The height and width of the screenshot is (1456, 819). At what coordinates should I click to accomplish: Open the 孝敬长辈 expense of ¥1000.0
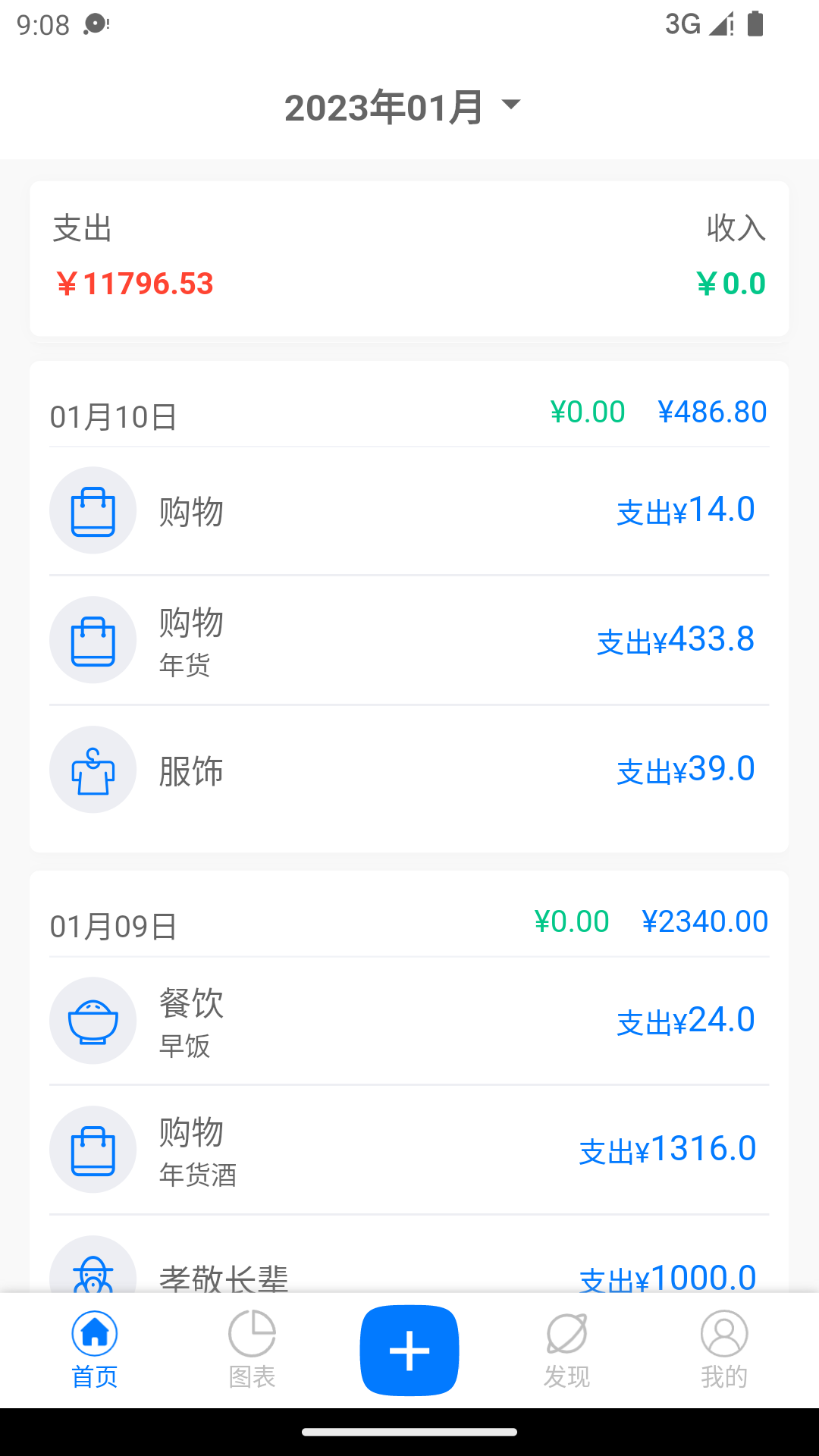pyautogui.click(x=409, y=1254)
